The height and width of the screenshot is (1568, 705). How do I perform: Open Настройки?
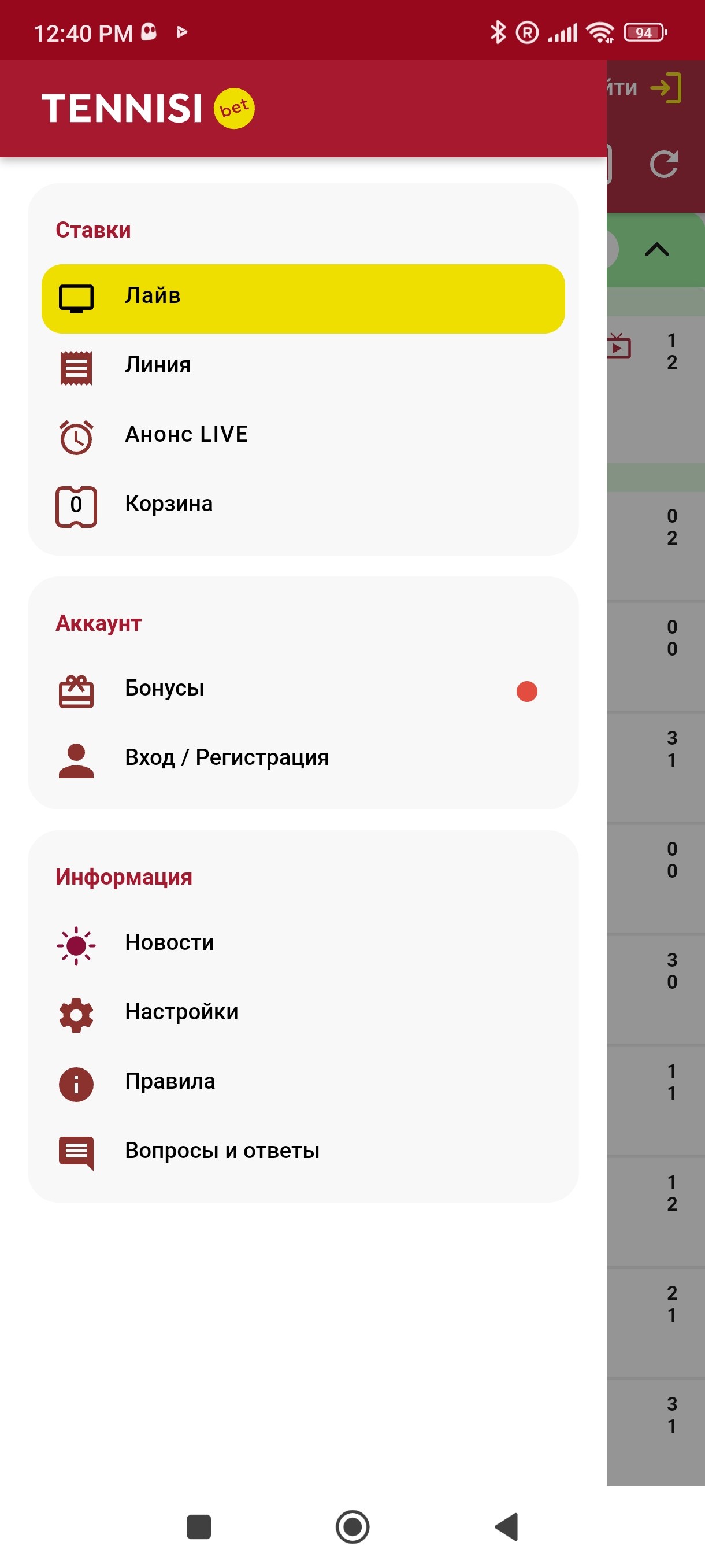pyautogui.click(x=302, y=1013)
